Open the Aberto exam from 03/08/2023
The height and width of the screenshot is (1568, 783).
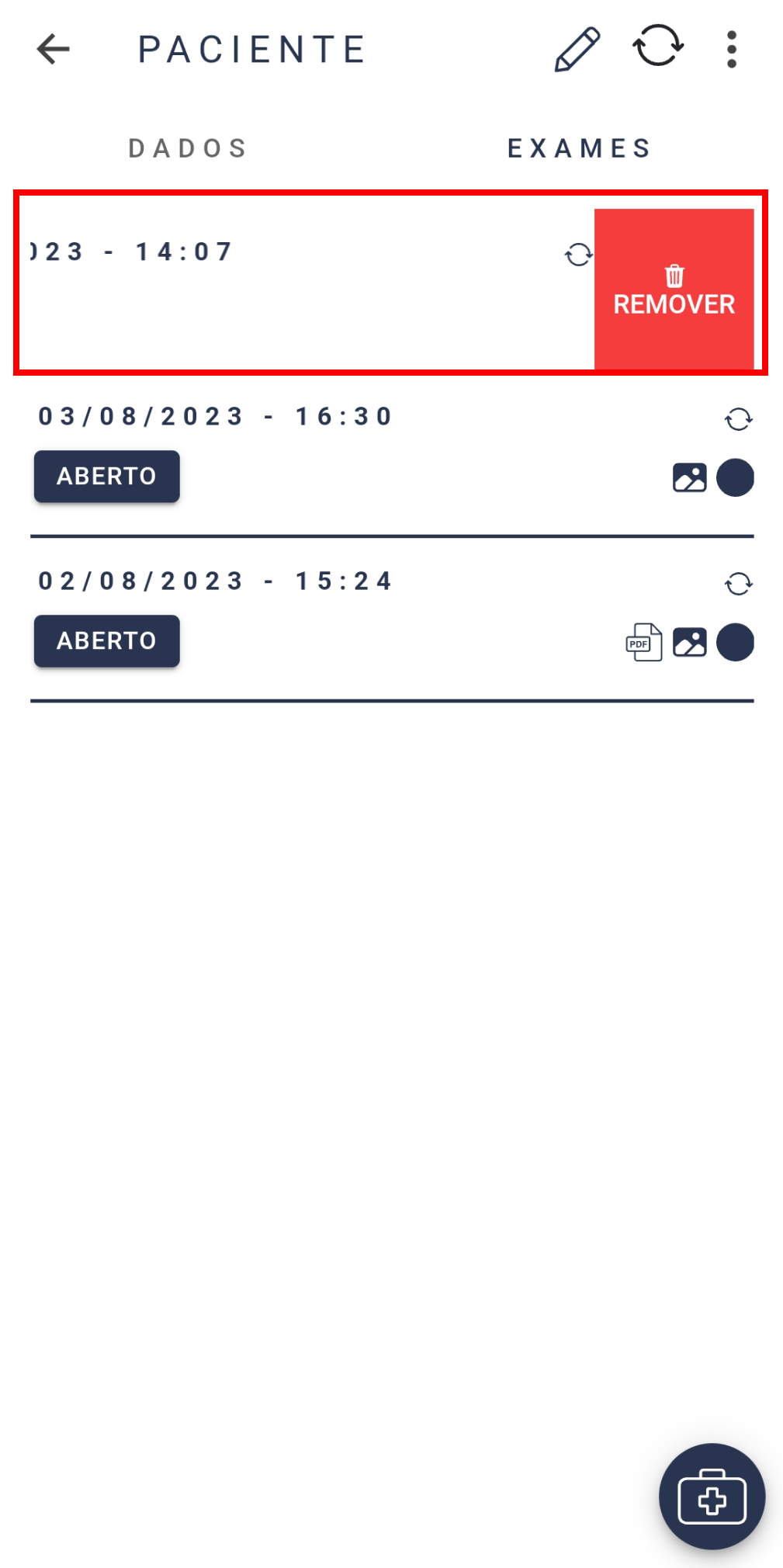107,476
